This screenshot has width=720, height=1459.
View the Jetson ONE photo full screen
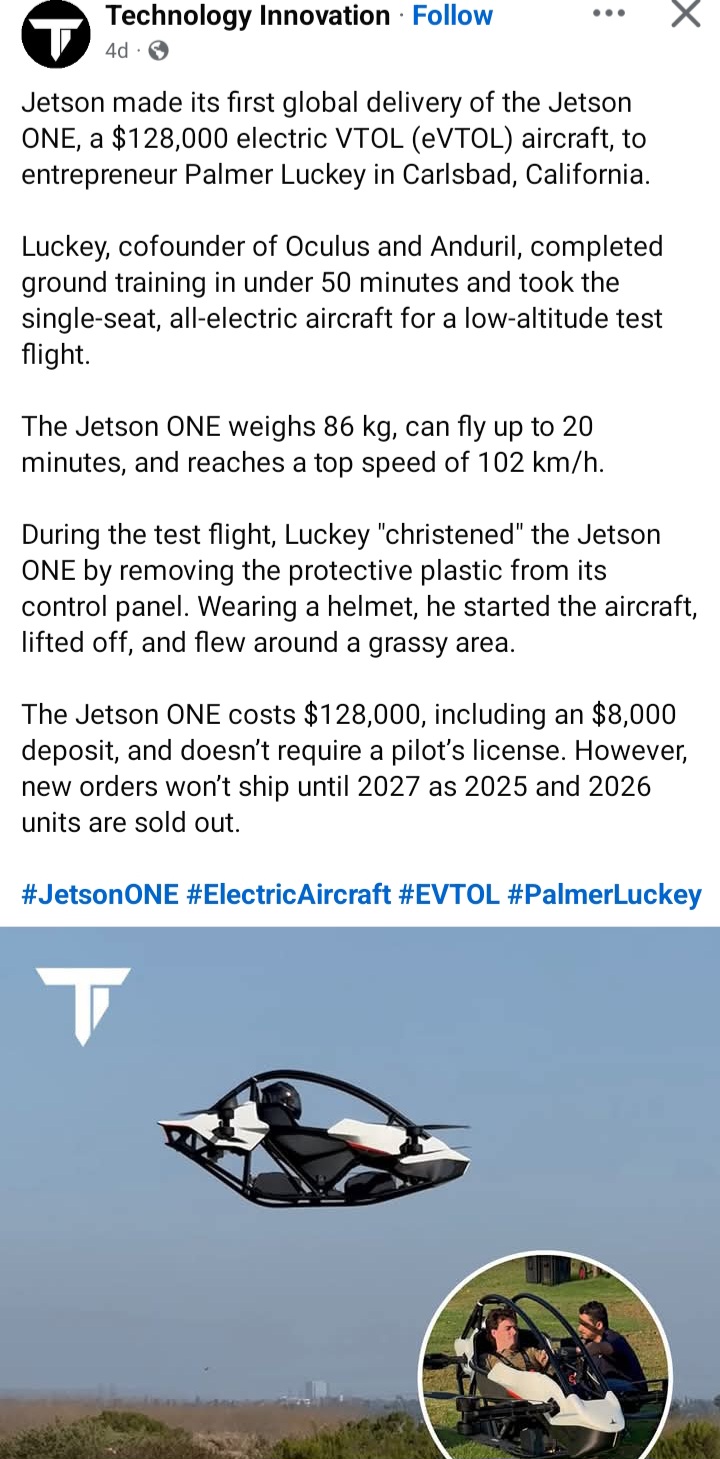360,1192
